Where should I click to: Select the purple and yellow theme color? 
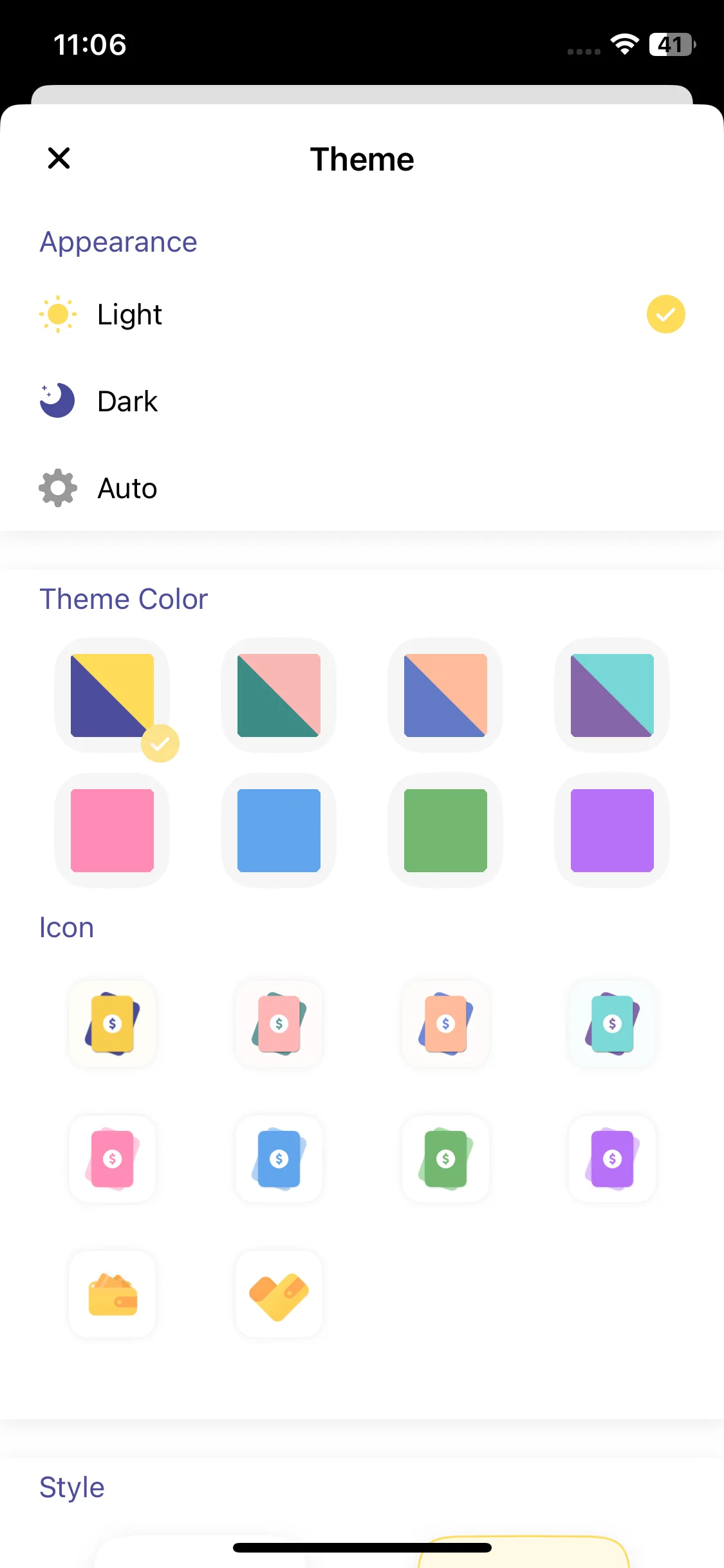coord(112,695)
